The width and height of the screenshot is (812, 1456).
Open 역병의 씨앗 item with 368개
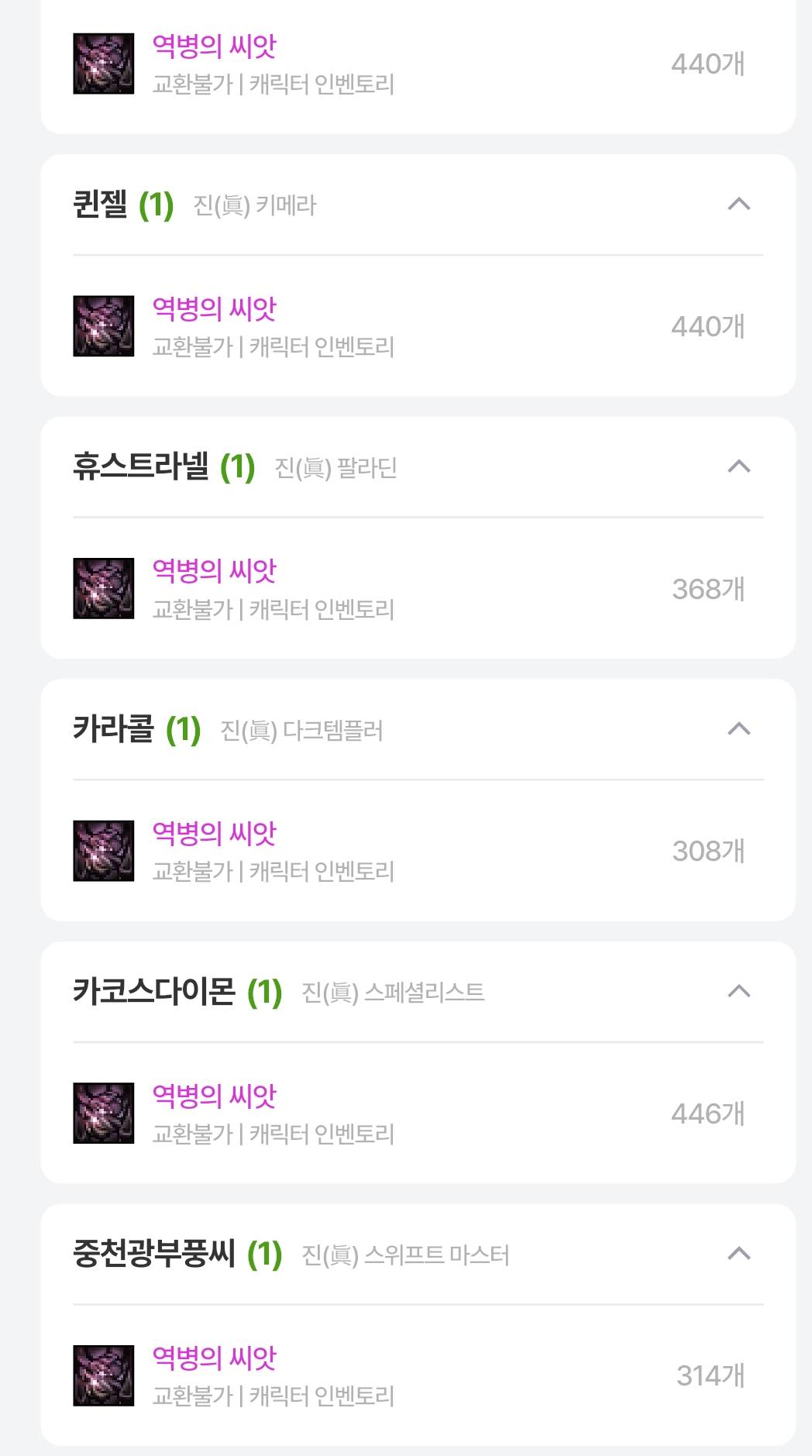pyautogui.click(x=215, y=571)
